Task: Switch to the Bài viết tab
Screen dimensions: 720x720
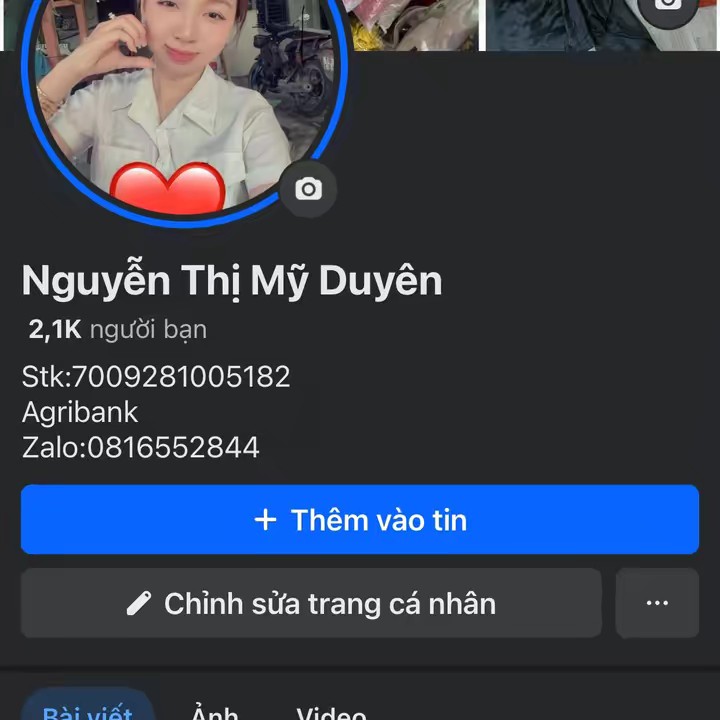Action: (x=88, y=710)
